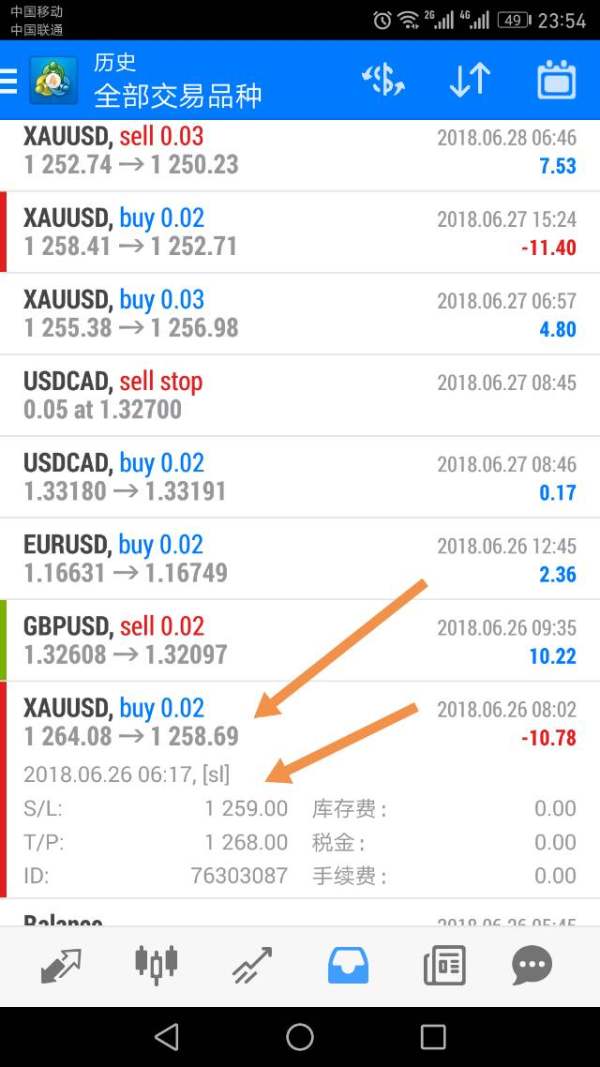The width and height of the screenshot is (600, 1067).
Task: Expand the XAUUSD buy 0.03 trade
Action: 300,314
